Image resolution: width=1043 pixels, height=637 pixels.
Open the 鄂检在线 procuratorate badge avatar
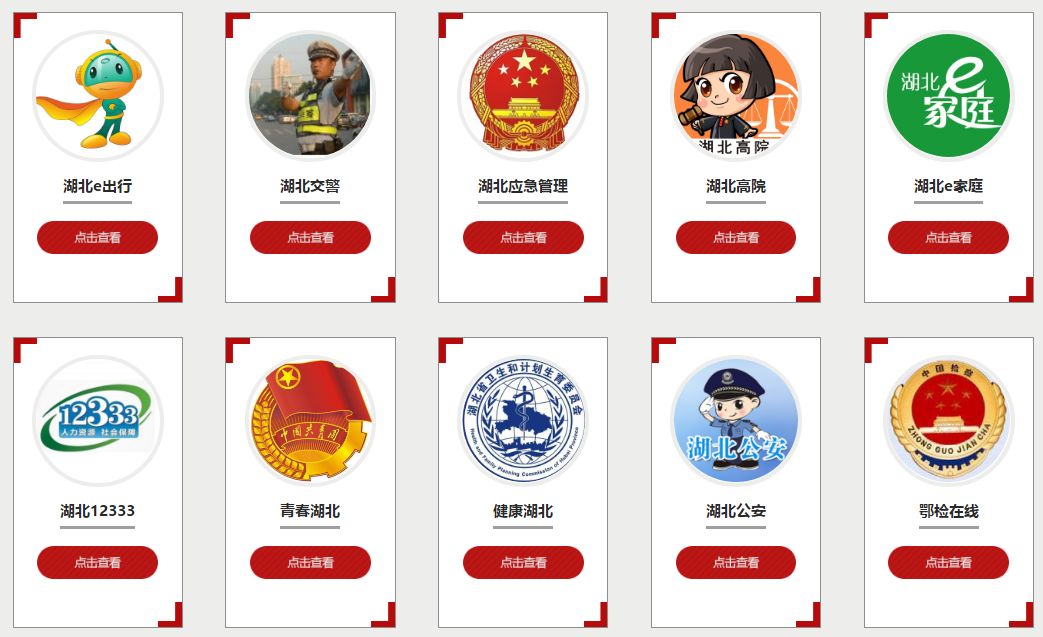tap(948, 420)
